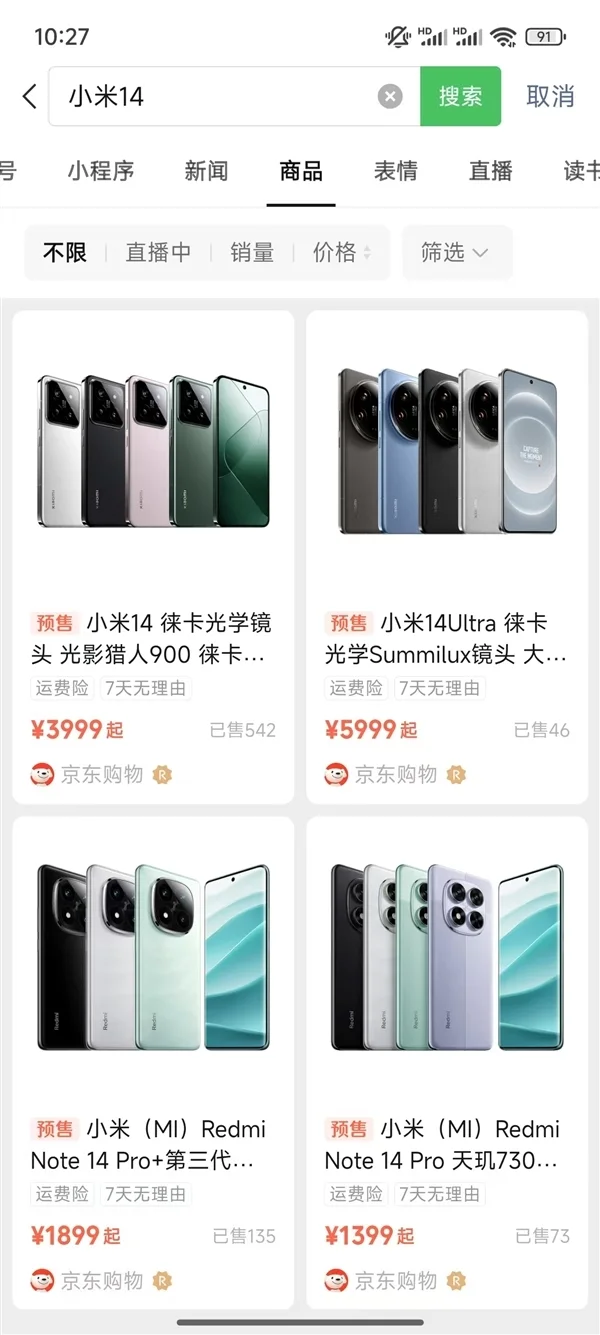Switch to the 表情 tab
This screenshot has width=600, height=1335.
click(396, 171)
